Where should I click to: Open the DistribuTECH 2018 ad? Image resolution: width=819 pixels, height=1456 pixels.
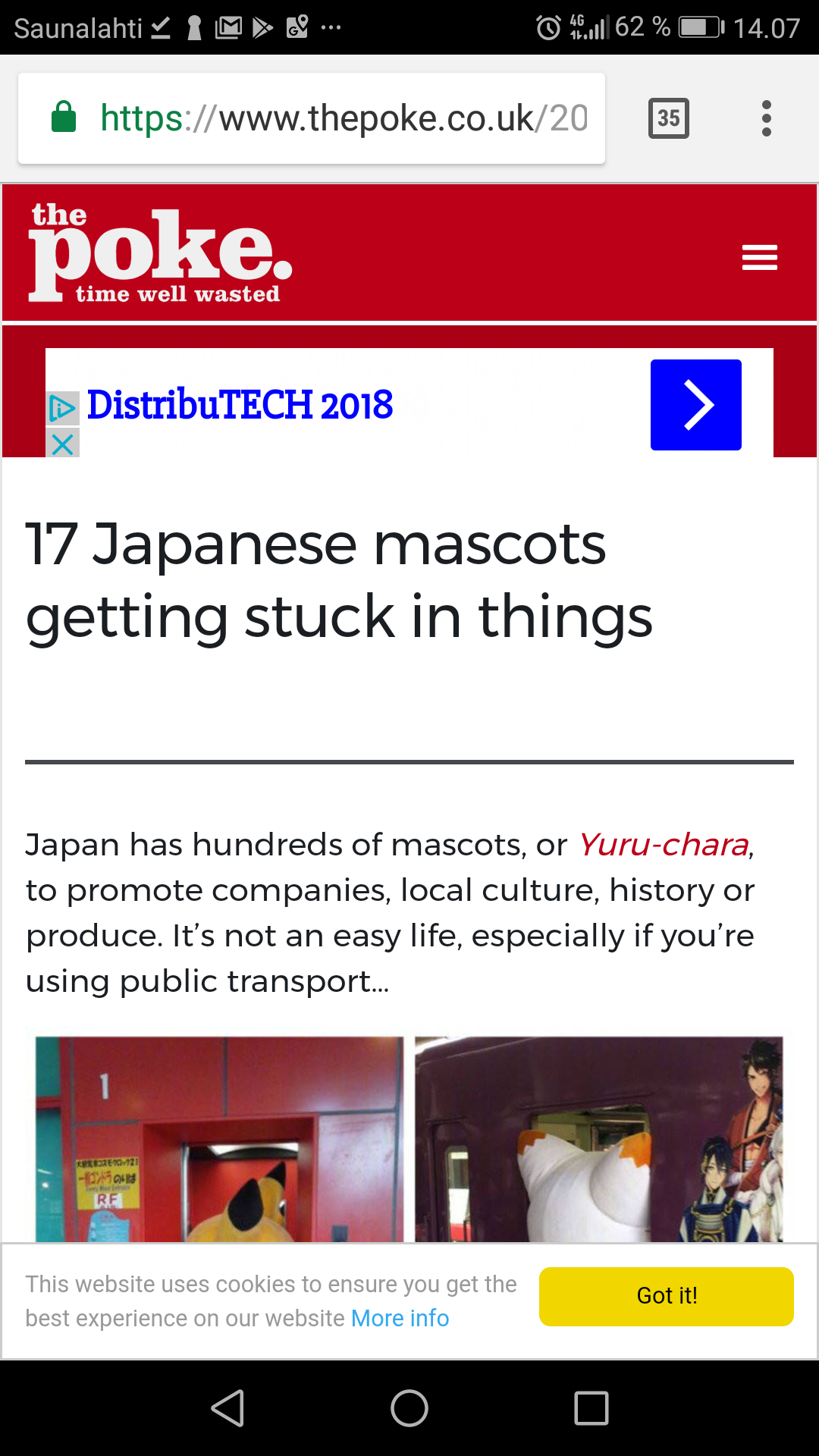[x=240, y=404]
